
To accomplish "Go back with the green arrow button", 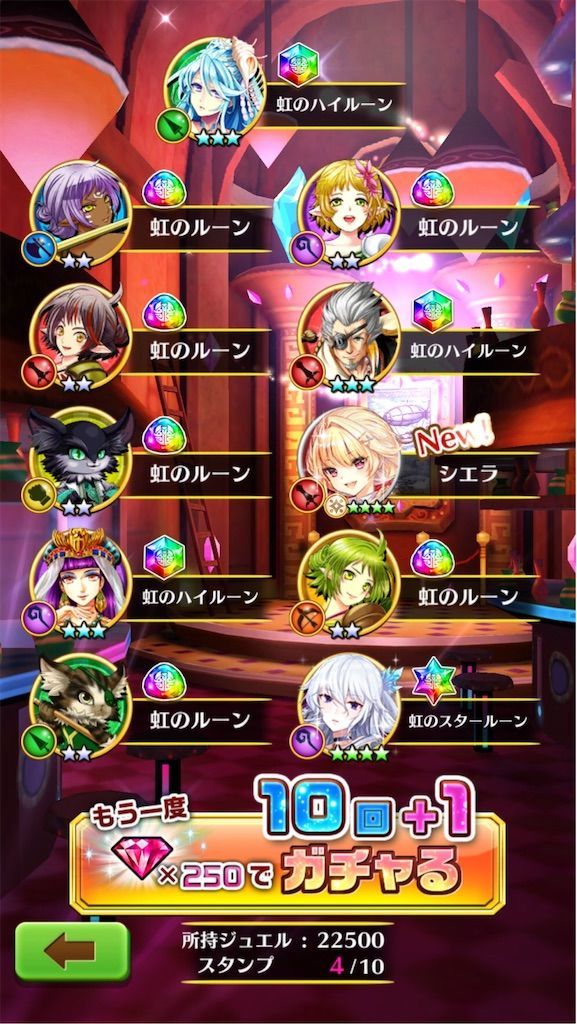I will 72,952.
